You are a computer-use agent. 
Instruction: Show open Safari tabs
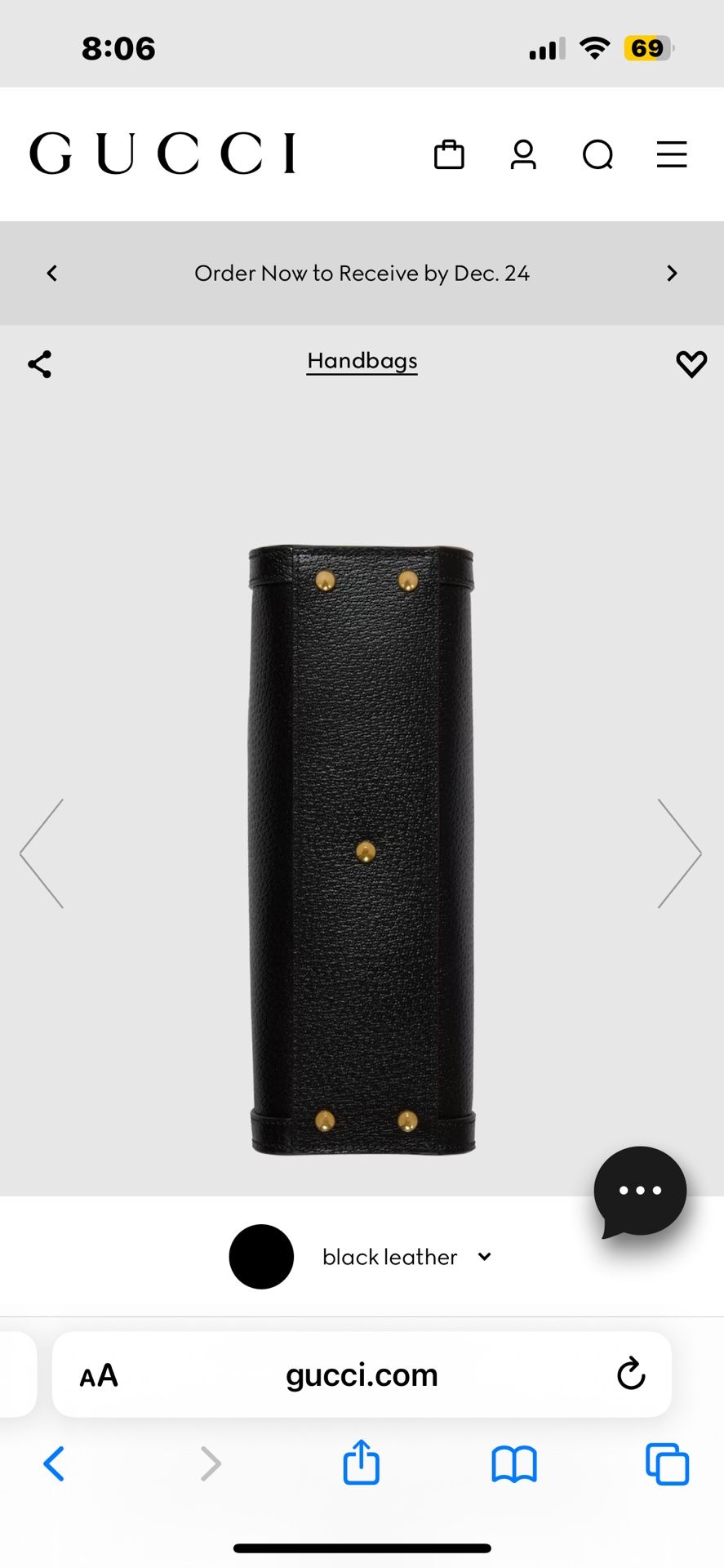click(x=667, y=1463)
